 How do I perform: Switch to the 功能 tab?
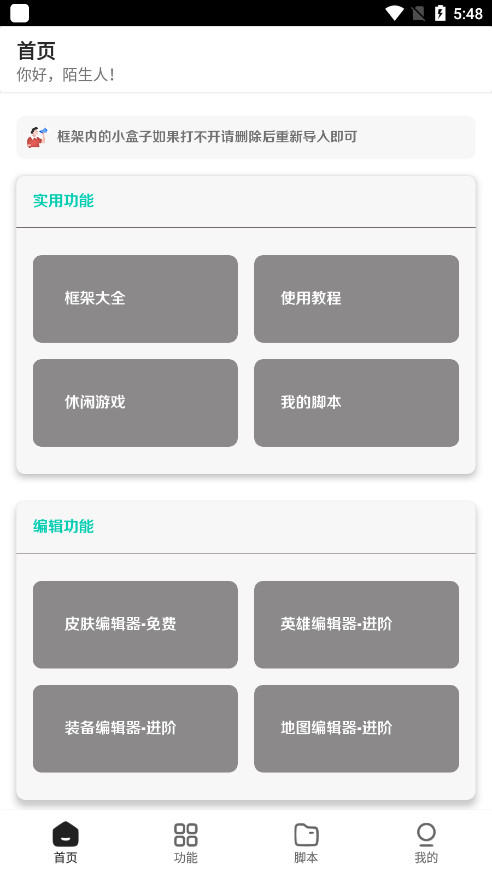[x=185, y=843]
